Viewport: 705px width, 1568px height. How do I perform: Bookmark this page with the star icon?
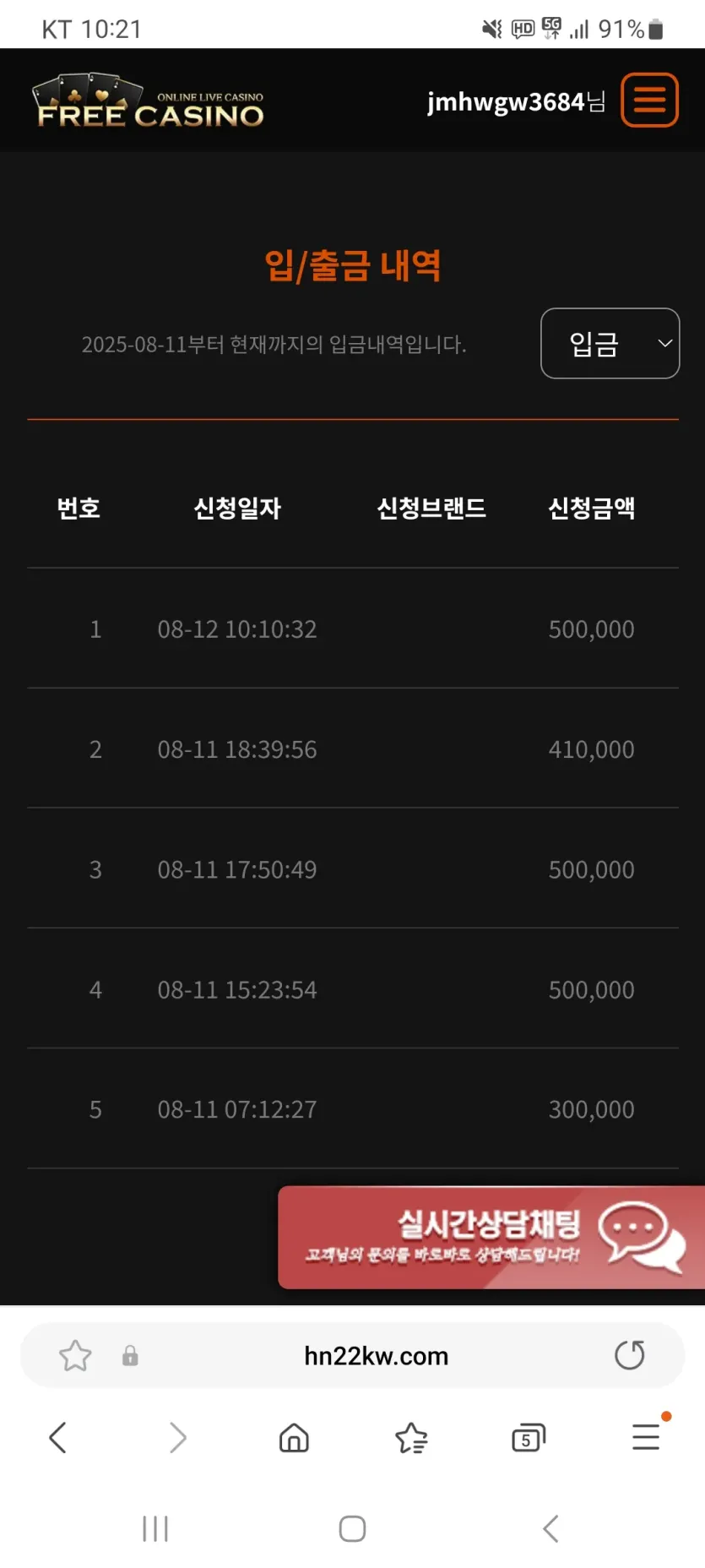75,1356
